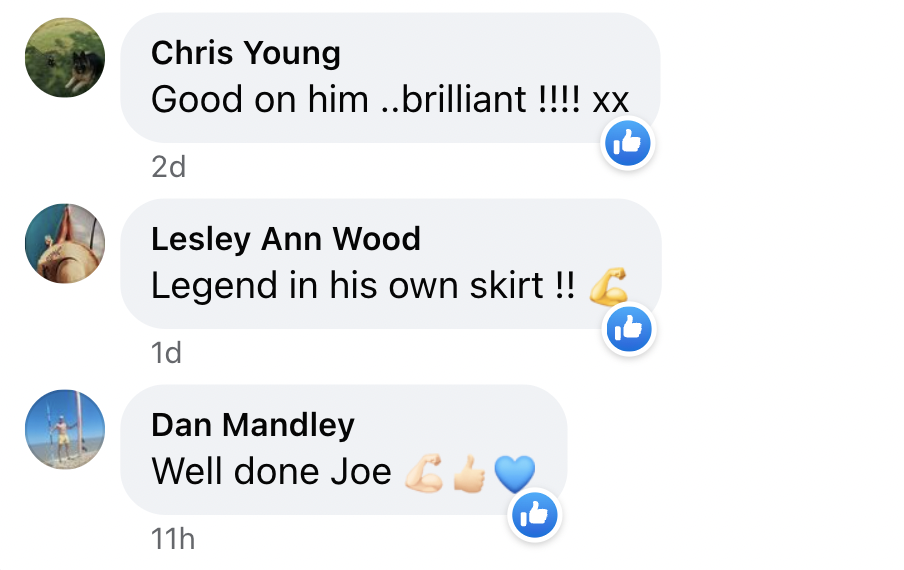Viewport: 904px width, 570px height.
Task: Open Dan Mandley's profile picture
Action: click(x=64, y=430)
